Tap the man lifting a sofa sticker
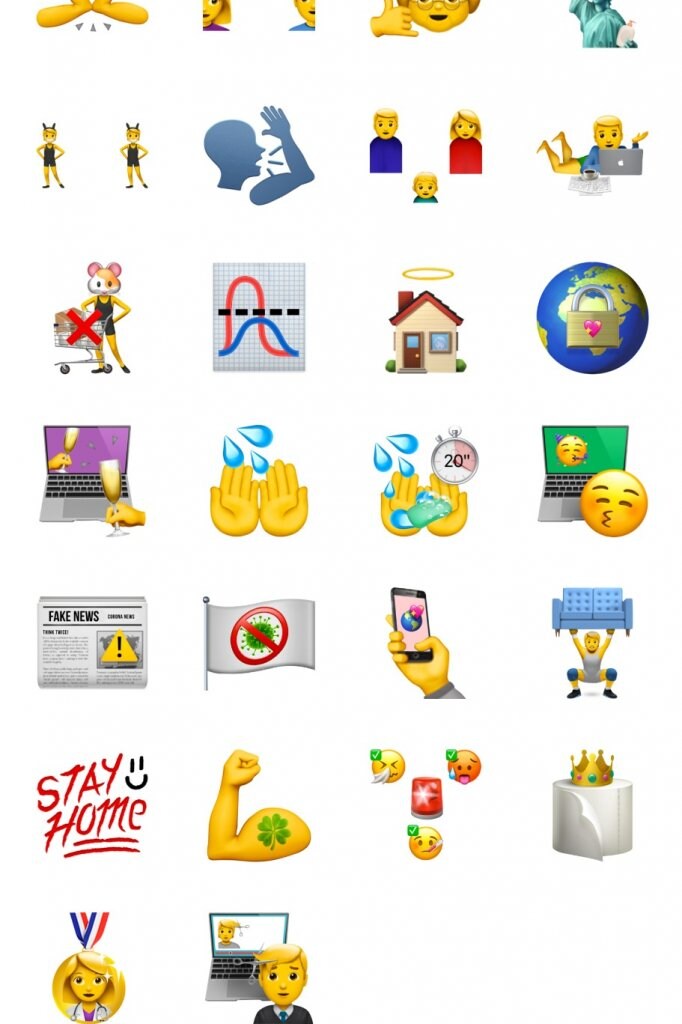This screenshot has height=1024, width=682. click(x=592, y=642)
